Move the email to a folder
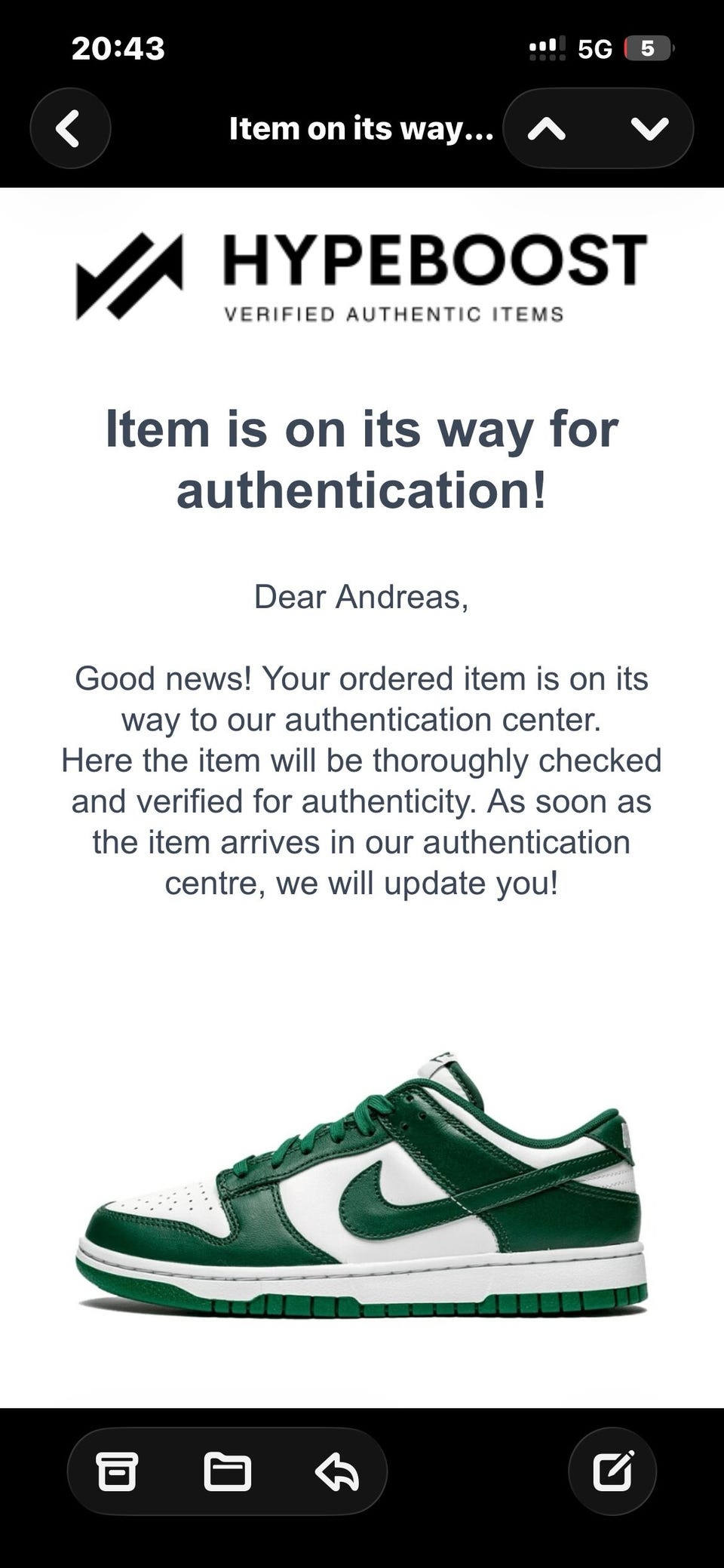The width and height of the screenshot is (724, 1568). (x=227, y=1471)
